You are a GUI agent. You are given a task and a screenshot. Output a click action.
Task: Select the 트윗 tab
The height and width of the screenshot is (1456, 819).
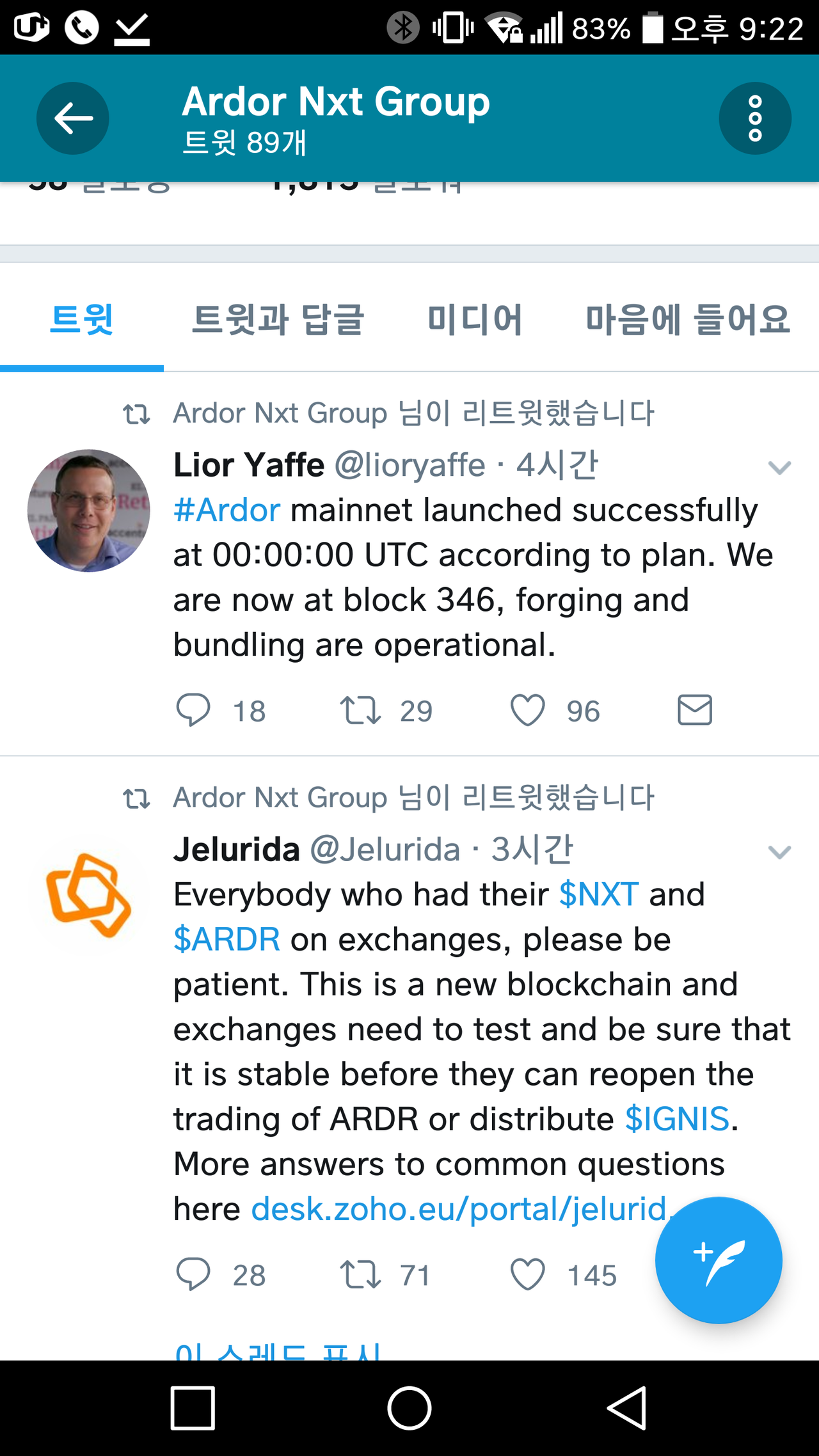tap(82, 319)
